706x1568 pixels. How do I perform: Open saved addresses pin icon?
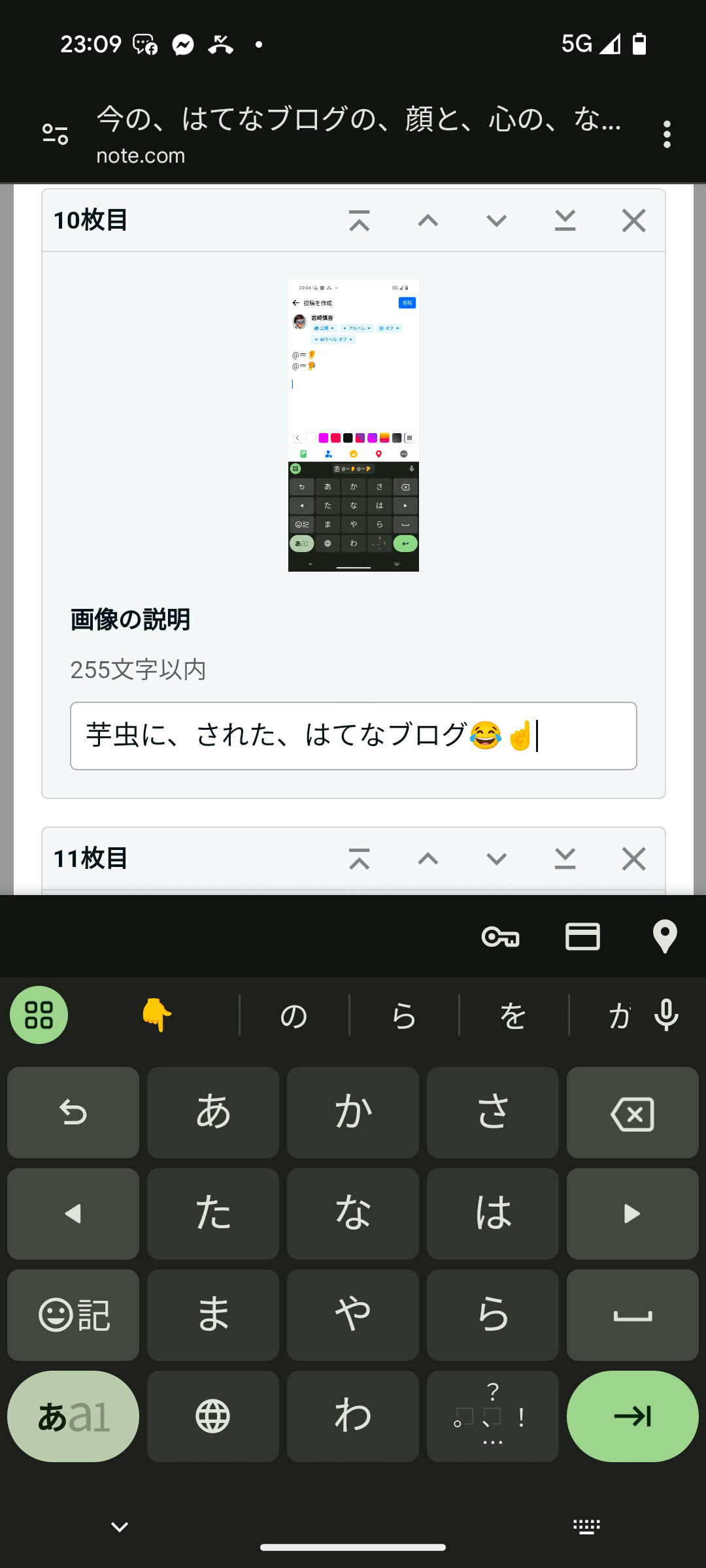click(665, 937)
